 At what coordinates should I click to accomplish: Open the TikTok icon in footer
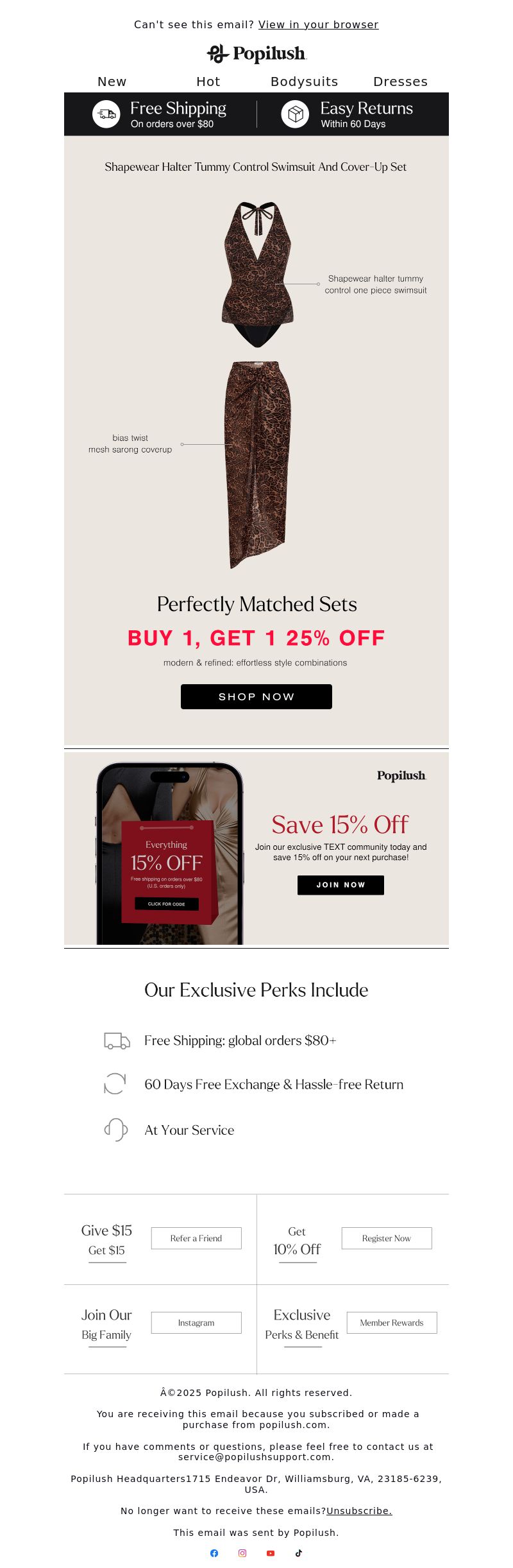point(299,1553)
